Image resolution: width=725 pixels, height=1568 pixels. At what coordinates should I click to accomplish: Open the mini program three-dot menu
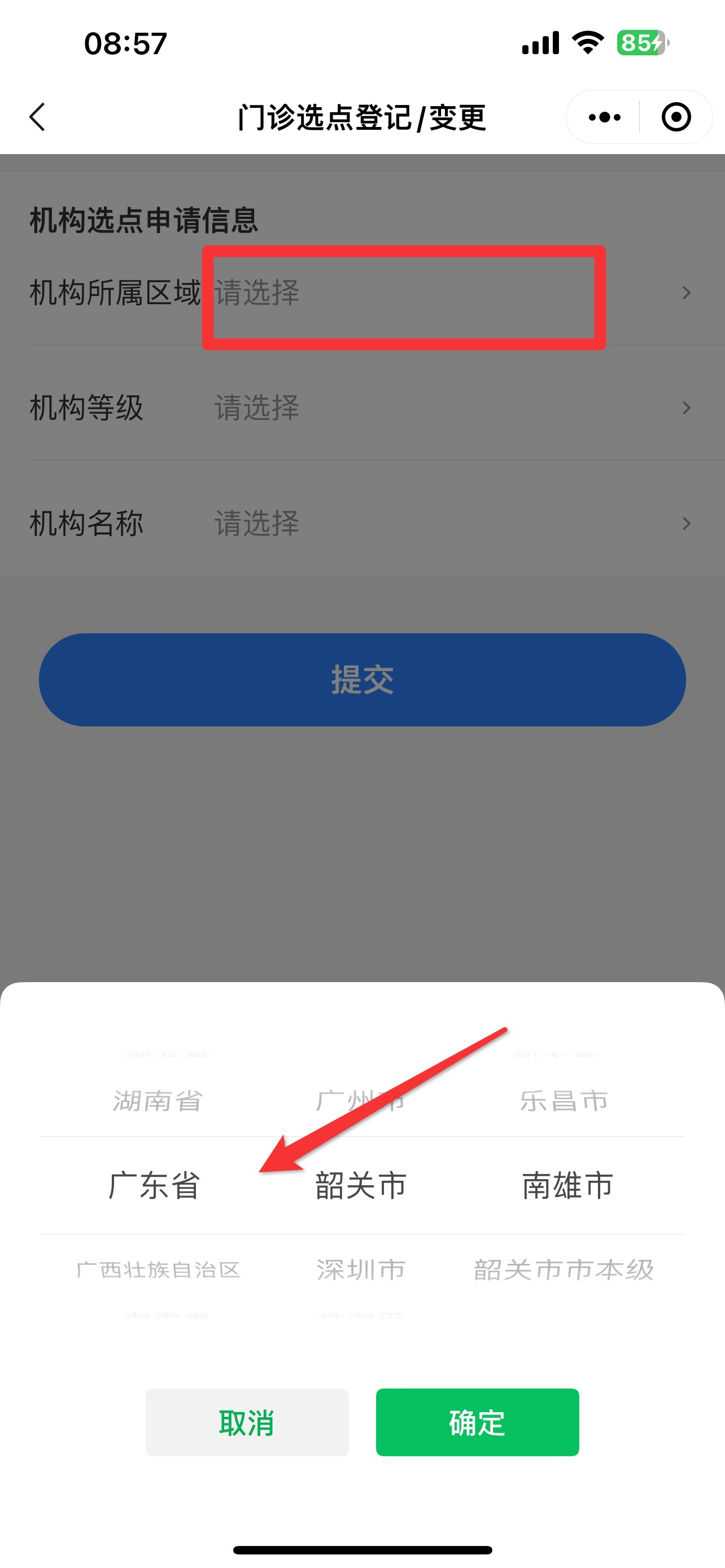(604, 117)
